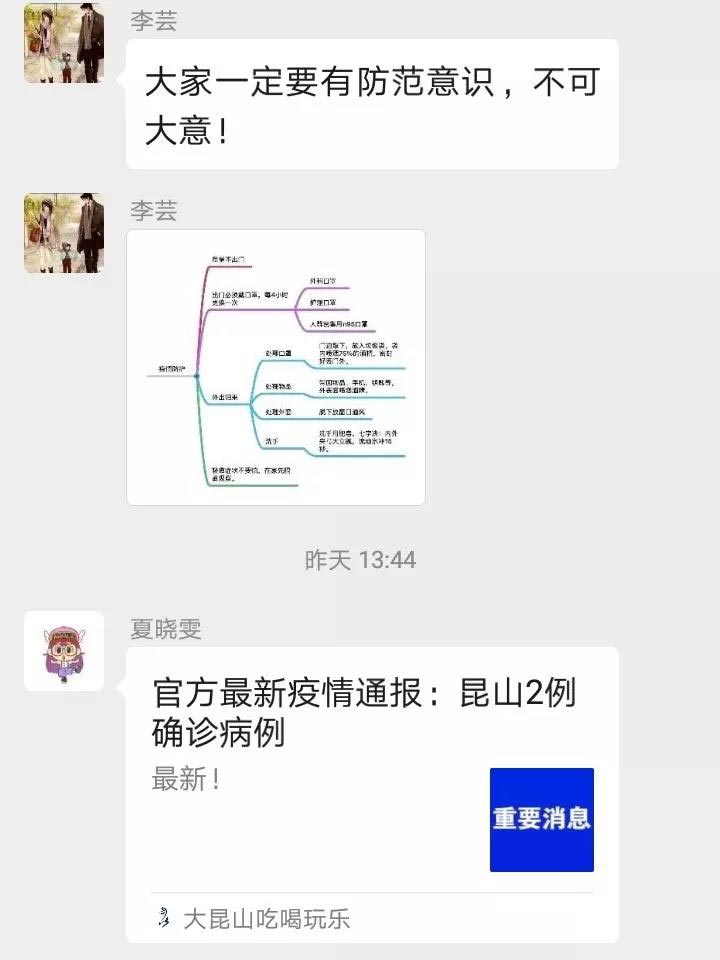Open the mind-map image sent by 李芸
Screen dimensions: 720x960
coord(276,367)
